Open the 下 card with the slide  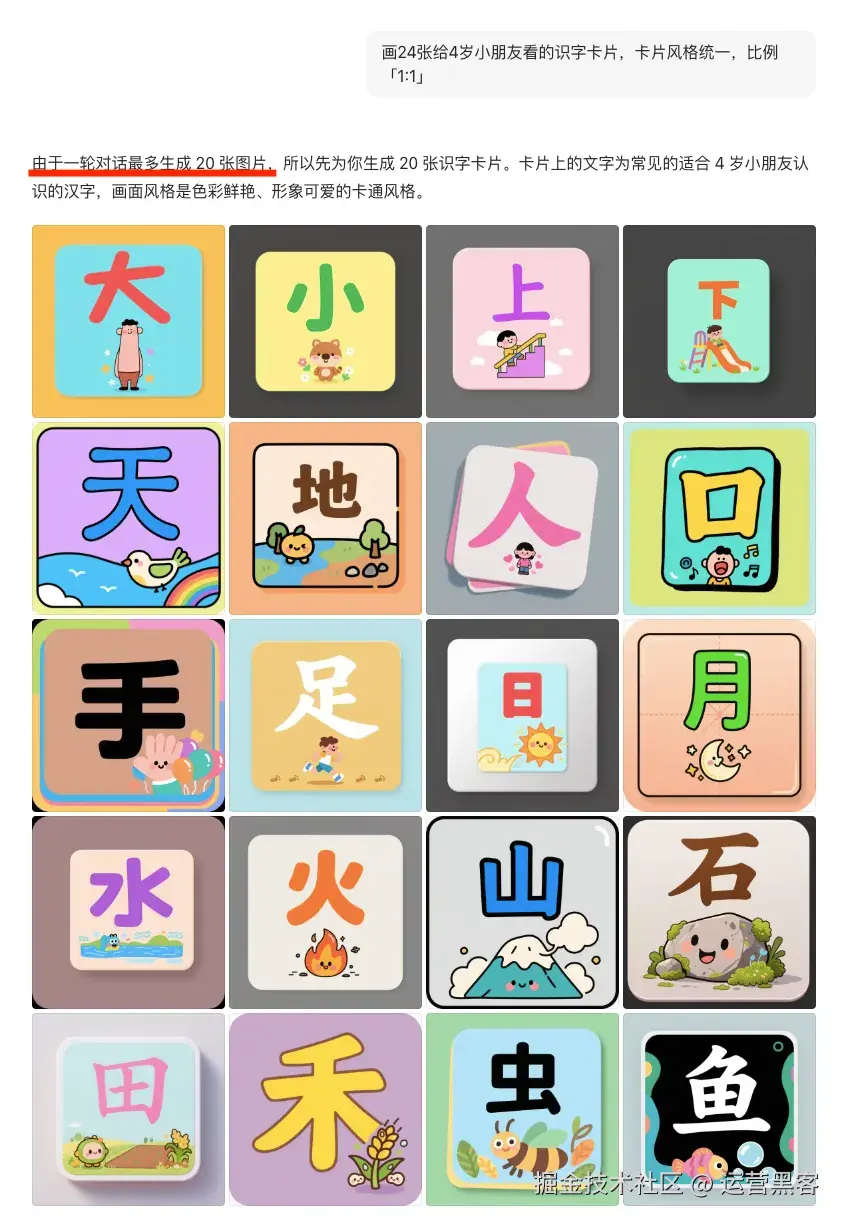(x=719, y=321)
